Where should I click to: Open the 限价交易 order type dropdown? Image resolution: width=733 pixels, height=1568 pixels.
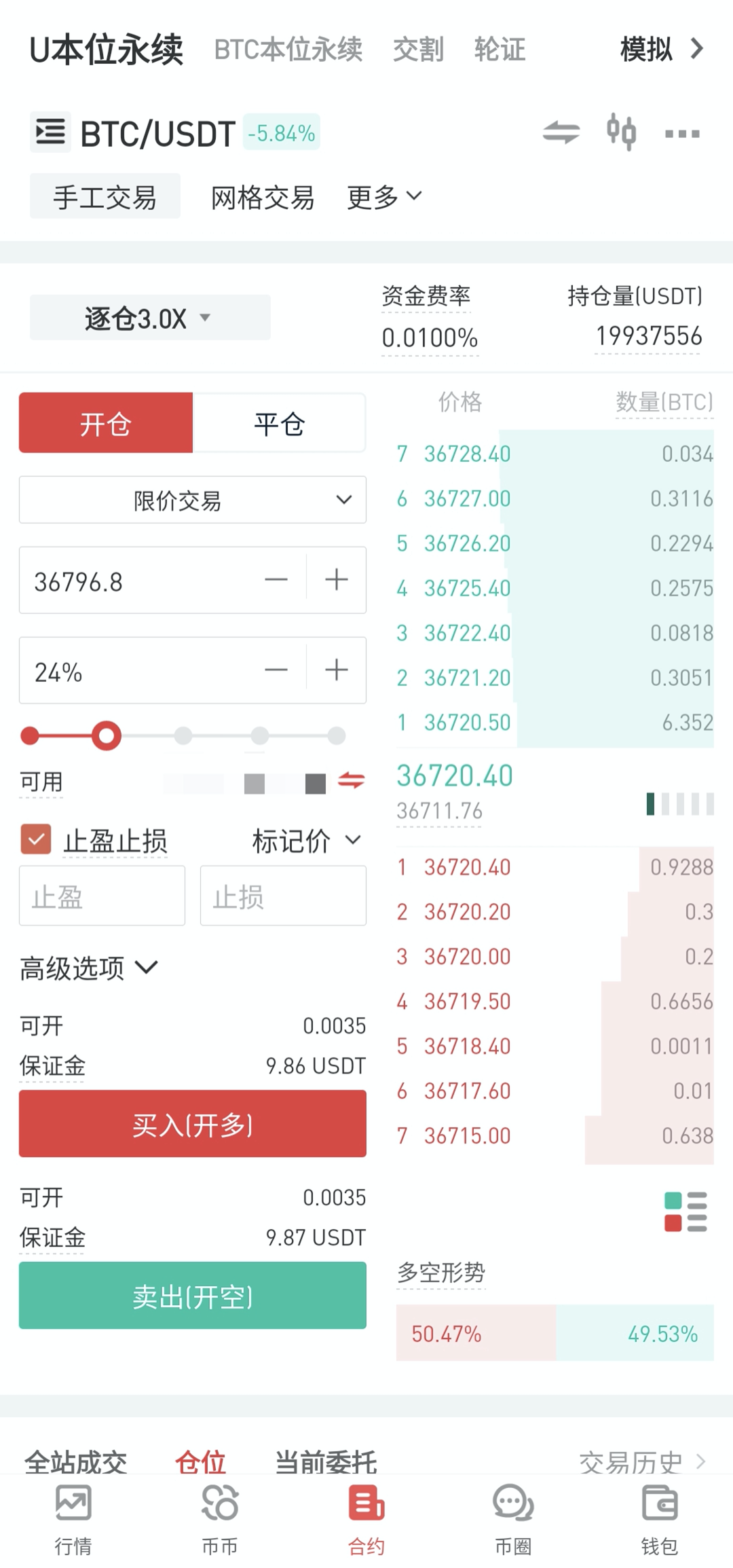193,500
